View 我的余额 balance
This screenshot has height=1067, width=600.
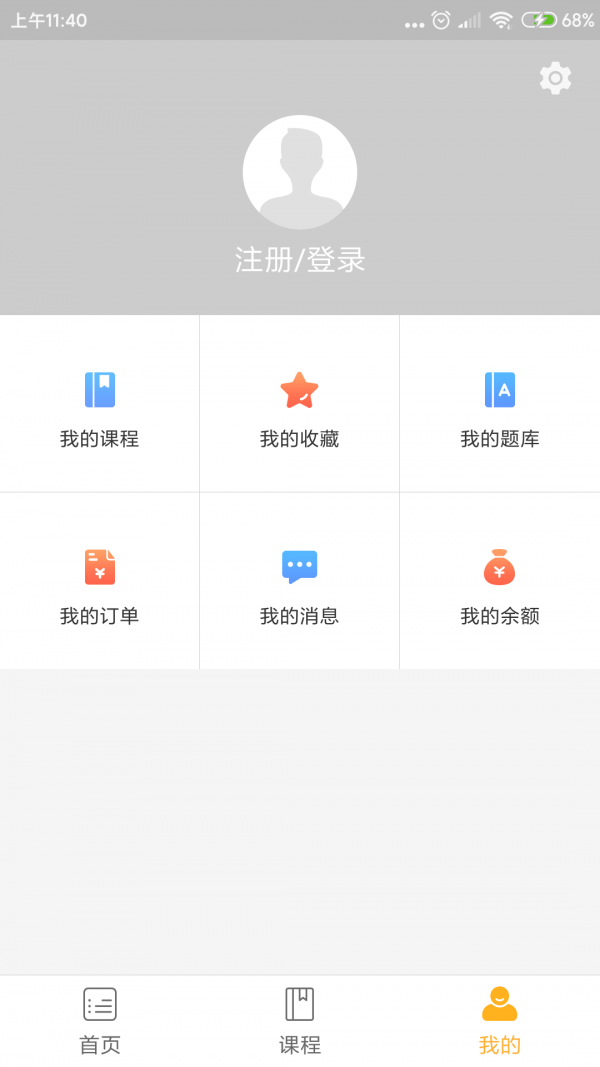[x=500, y=582]
